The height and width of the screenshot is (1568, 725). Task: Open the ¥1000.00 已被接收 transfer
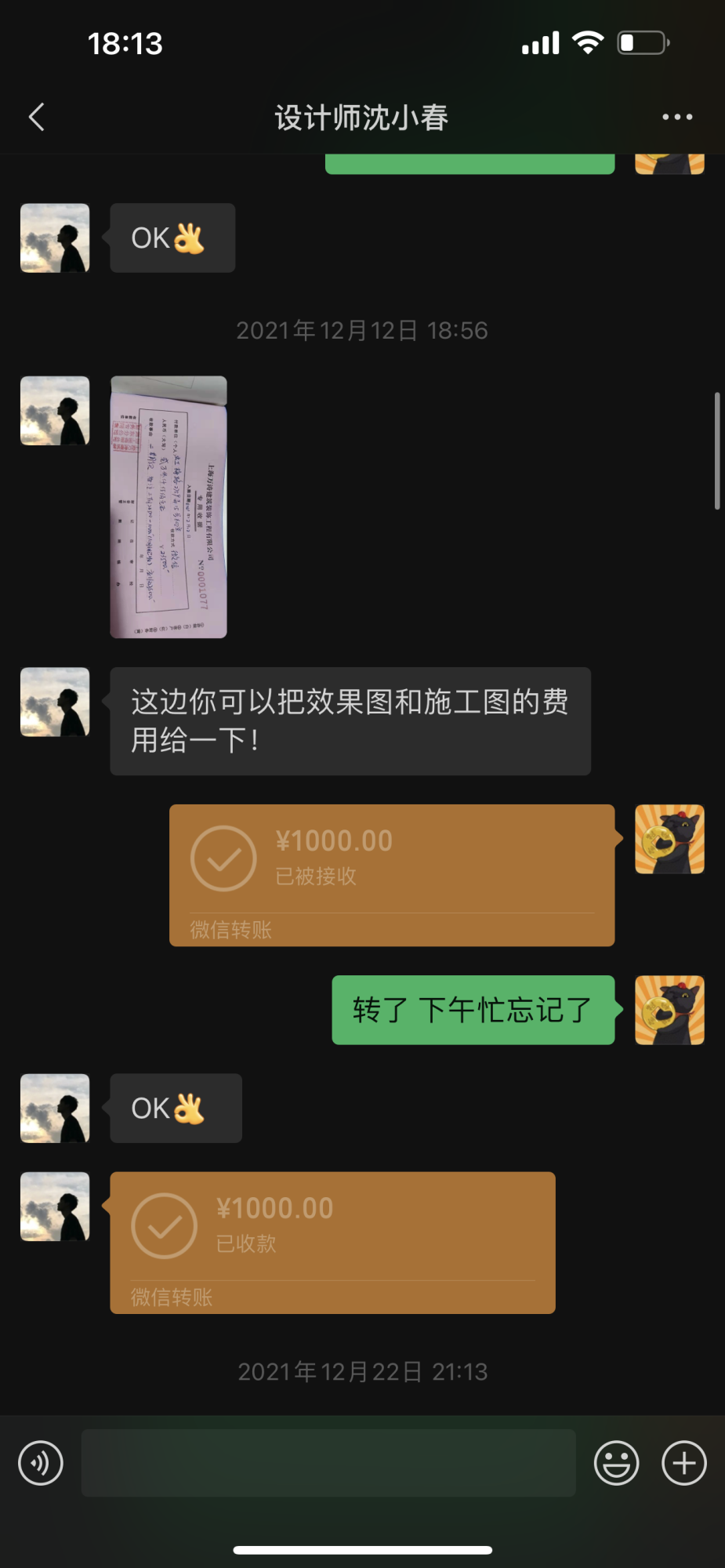pos(392,874)
